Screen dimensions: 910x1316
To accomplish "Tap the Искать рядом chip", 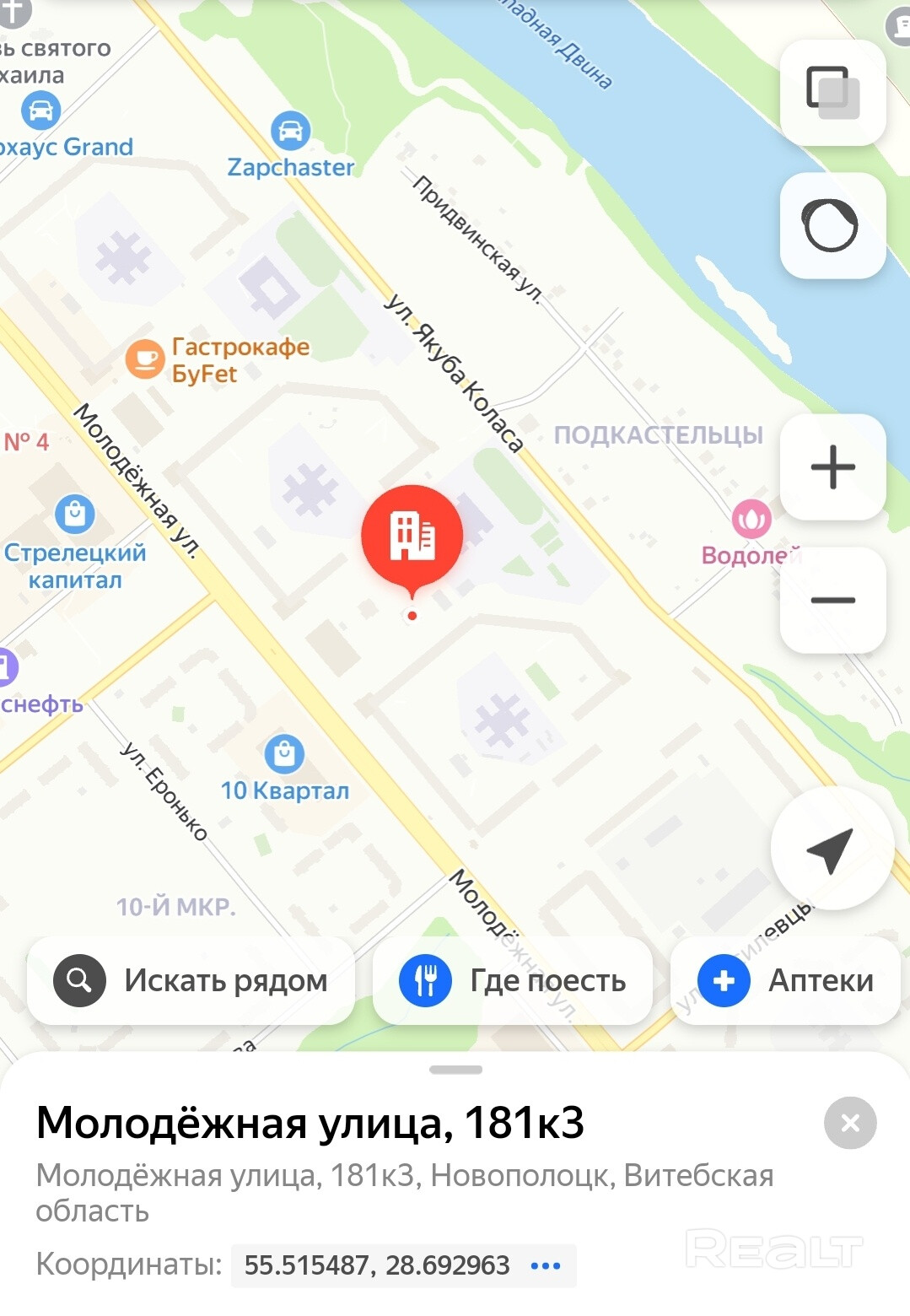I will coord(191,980).
